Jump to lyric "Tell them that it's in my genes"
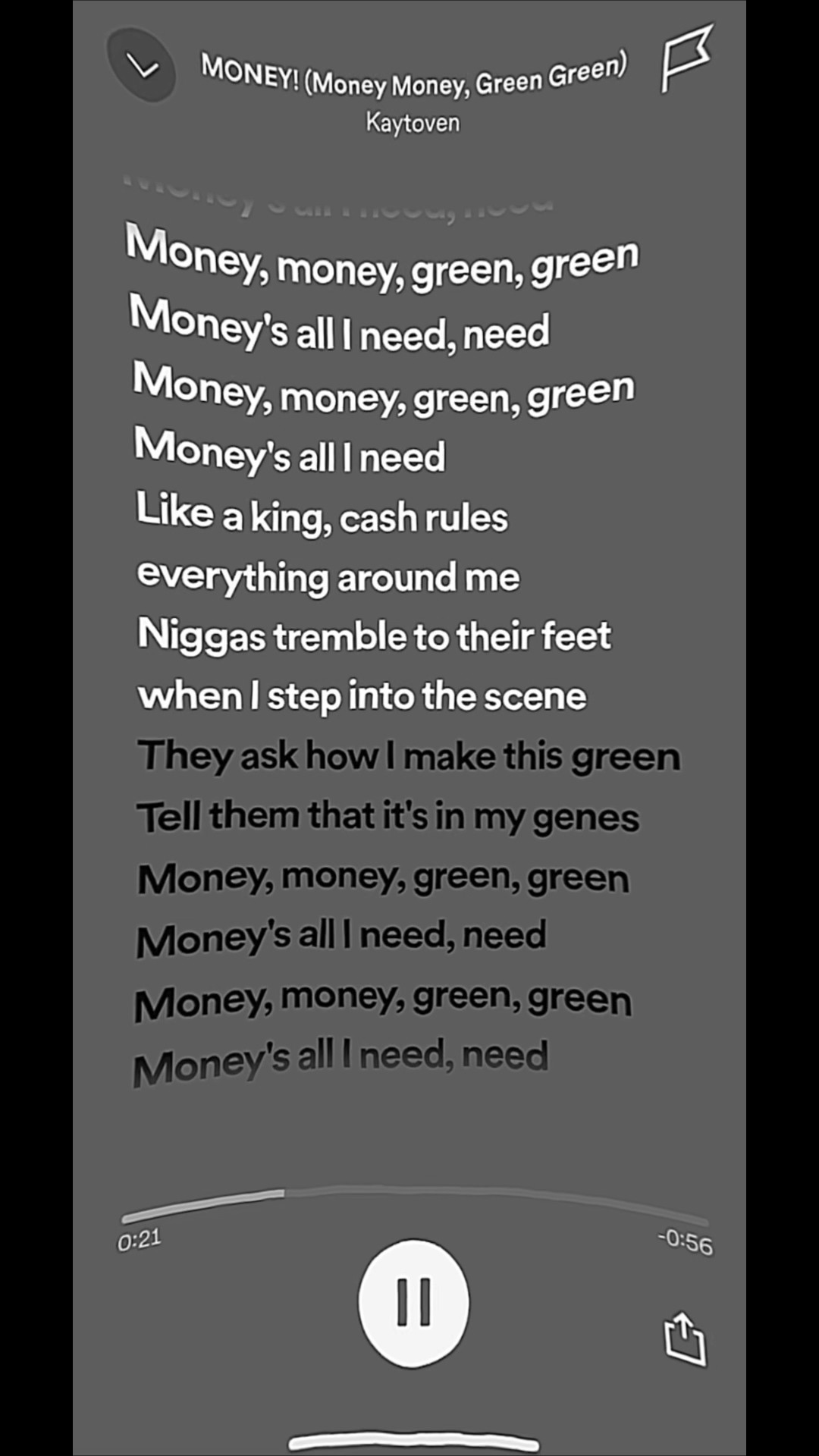Image resolution: width=819 pixels, height=1456 pixels. pos(388,817)
